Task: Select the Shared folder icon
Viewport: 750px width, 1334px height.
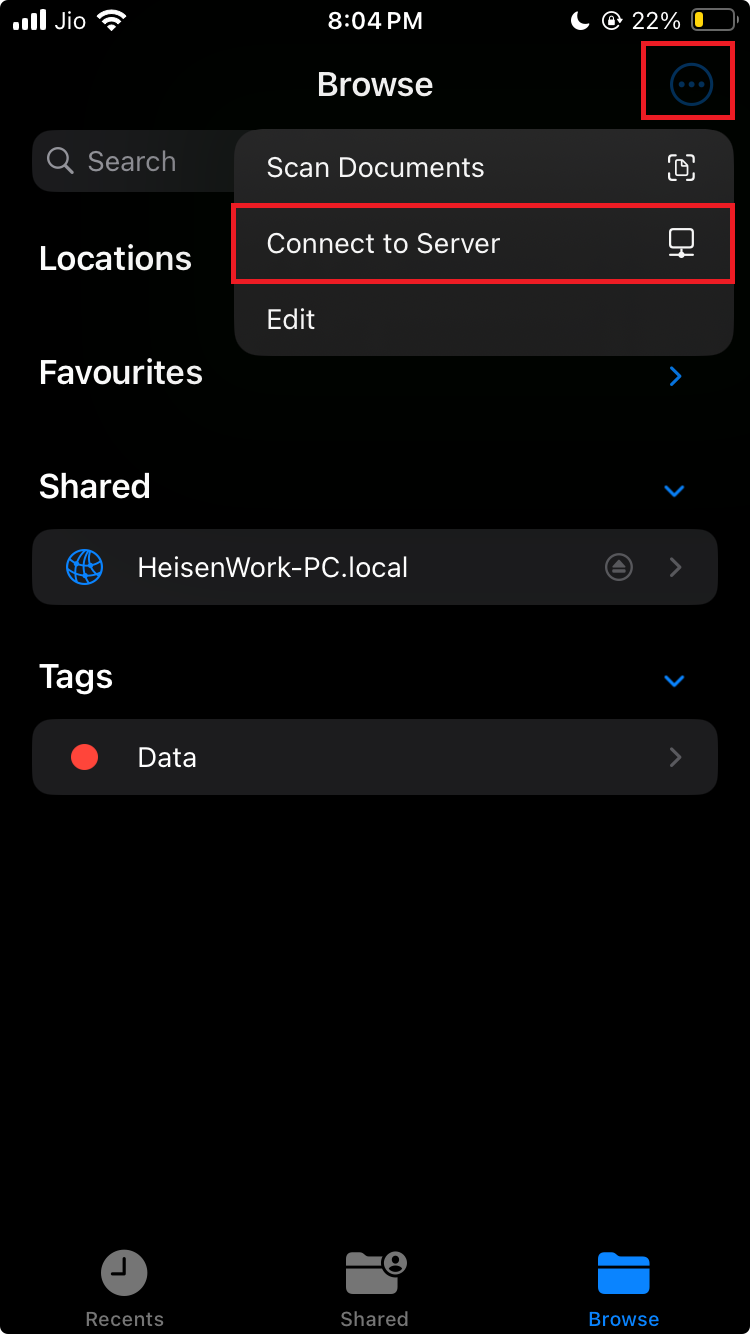Action: (x=374, y=1272)
